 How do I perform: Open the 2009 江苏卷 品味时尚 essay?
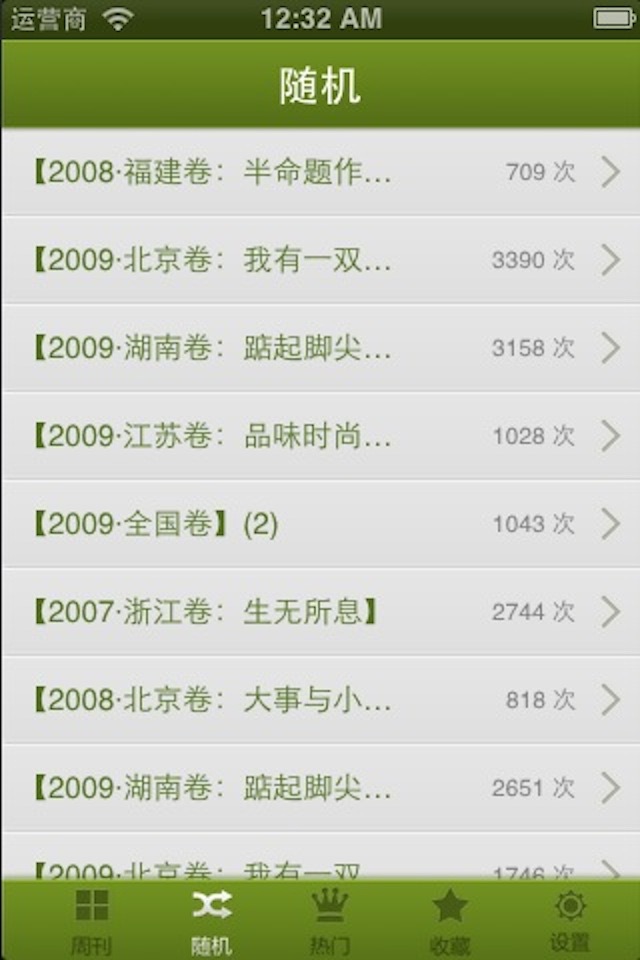320,436
